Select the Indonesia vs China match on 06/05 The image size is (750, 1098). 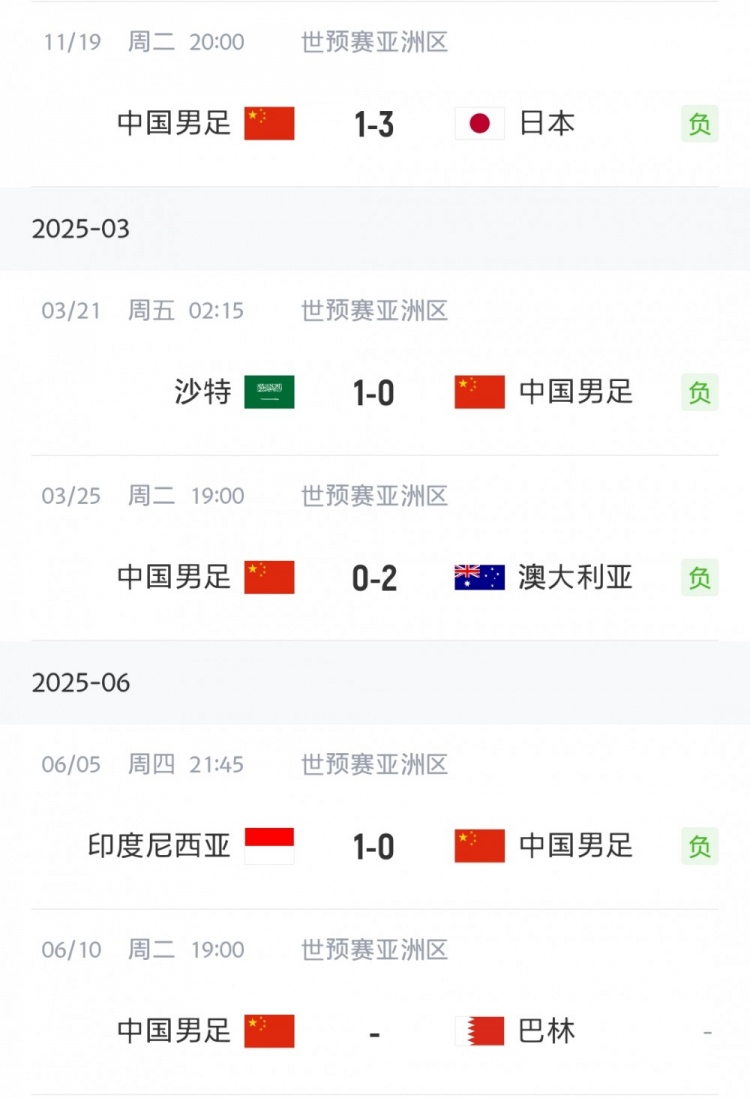coord(374,846)
